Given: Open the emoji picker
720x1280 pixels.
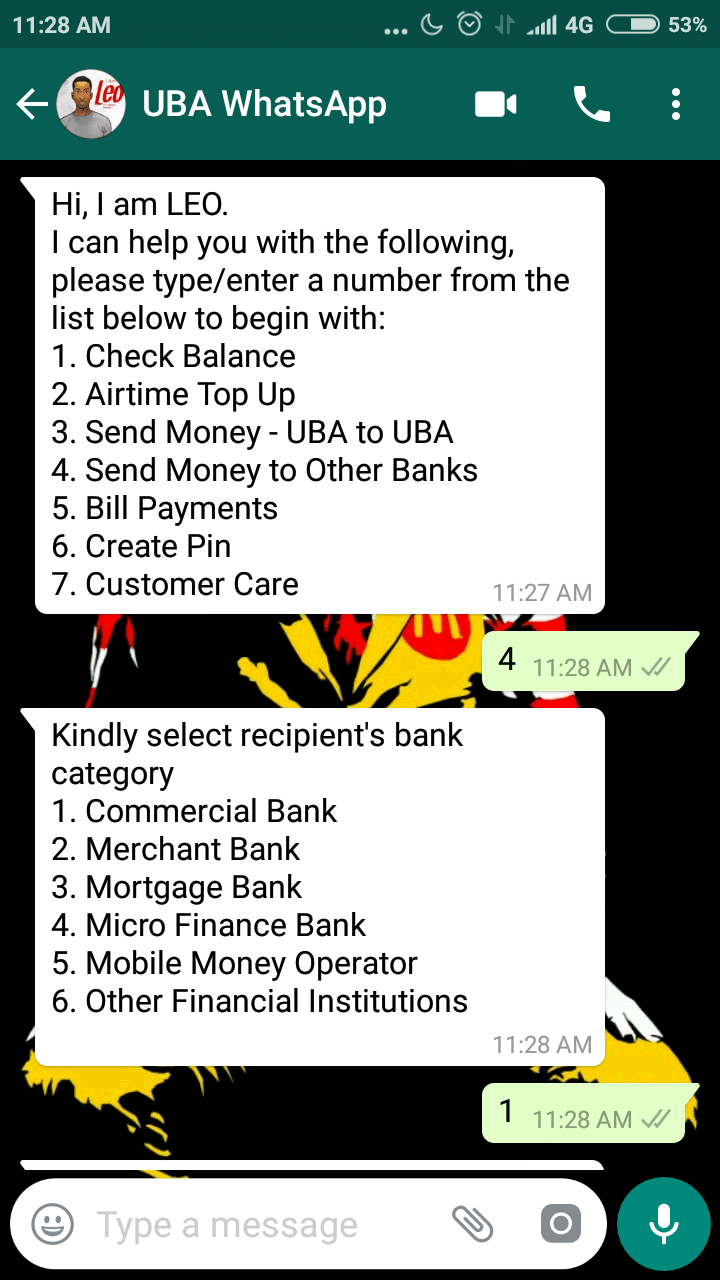Looking at the screenshot, I should coord(53,1223).
